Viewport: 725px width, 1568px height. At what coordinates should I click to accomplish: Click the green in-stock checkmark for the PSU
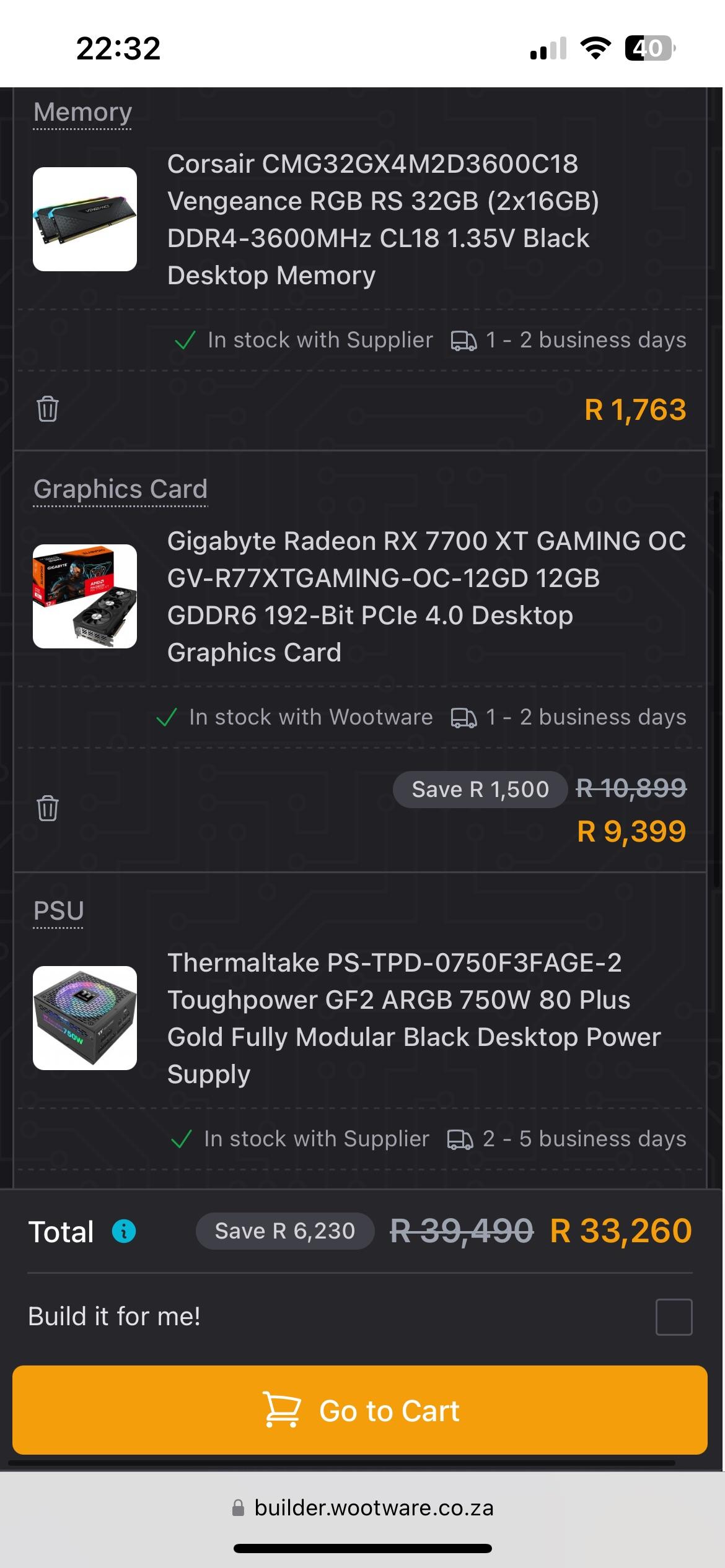pyautogui.click(x=182, y=1138)
